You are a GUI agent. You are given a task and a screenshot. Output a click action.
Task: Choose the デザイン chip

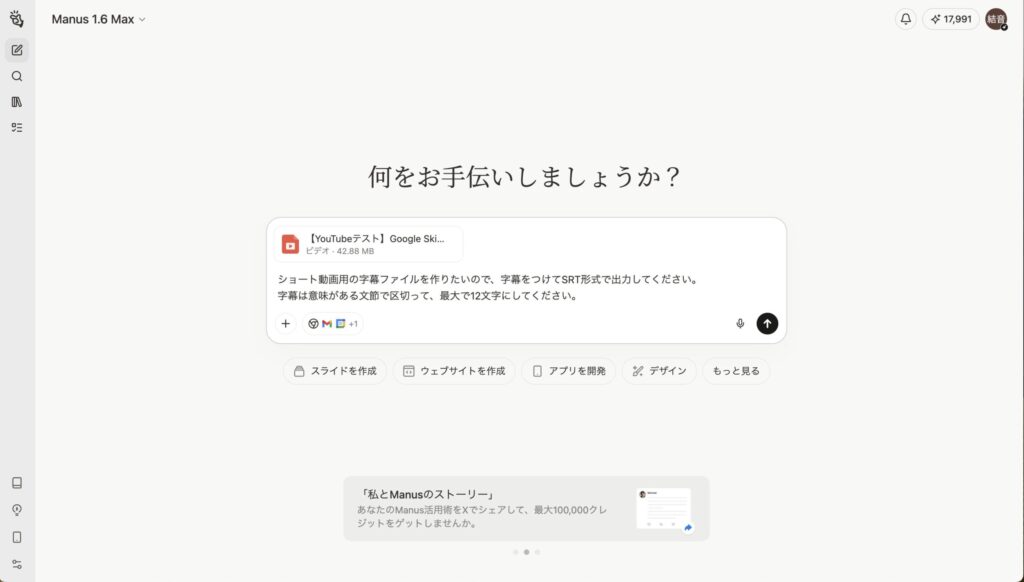tap(659, 371)
